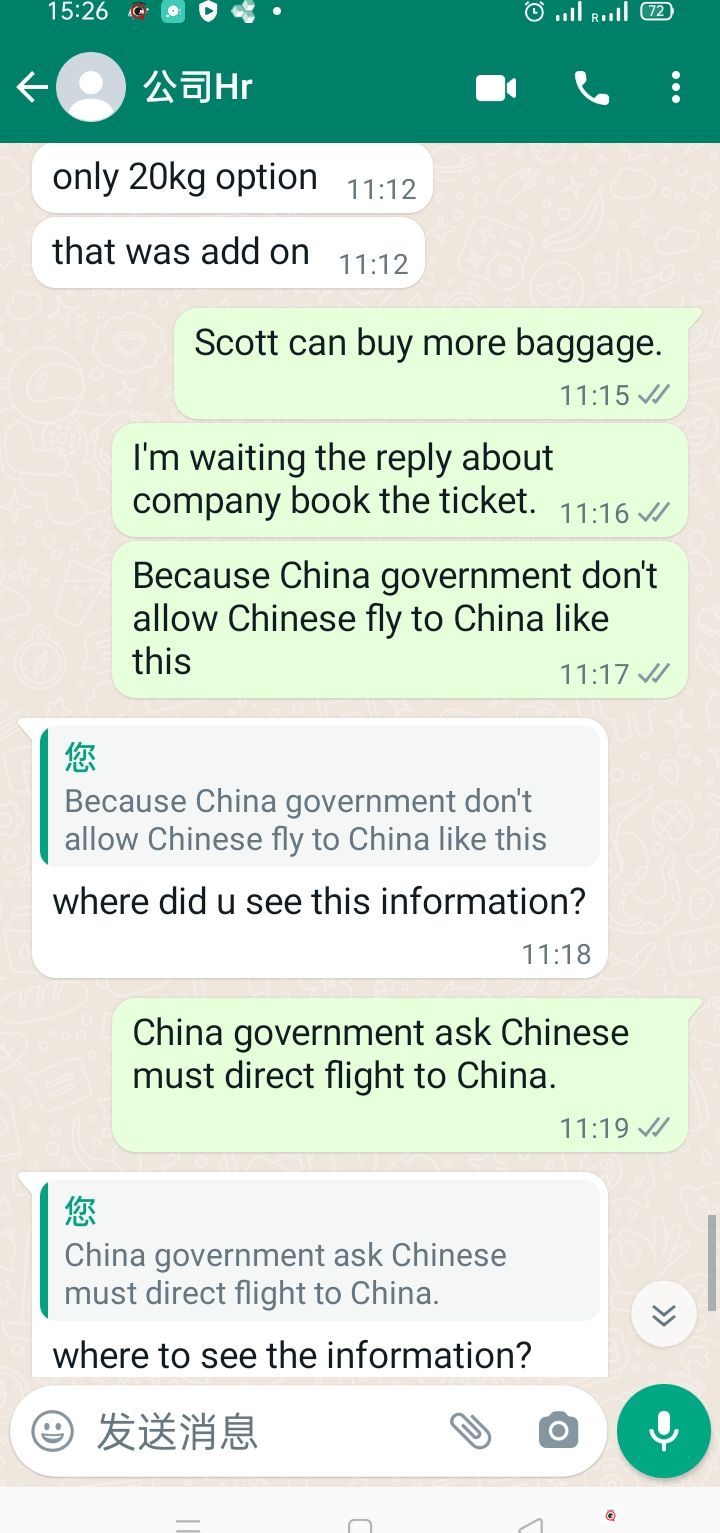Screen dimensions: 720x1533
Task: Record a voice message with microphone
Action: [x=664, y=1431]
